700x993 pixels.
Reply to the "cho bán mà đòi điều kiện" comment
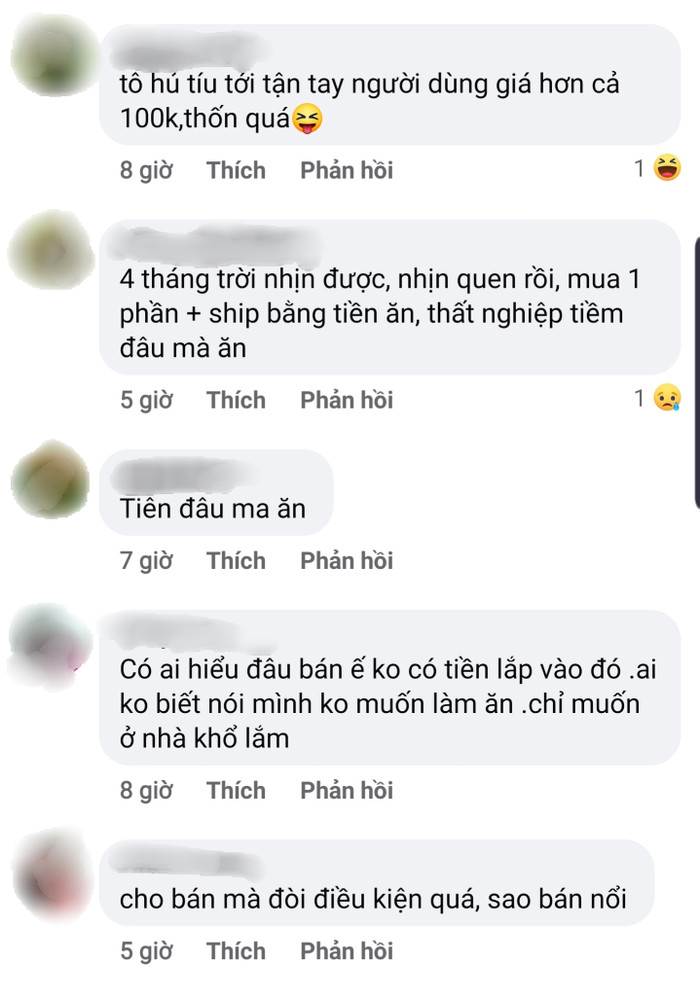(346, 951)
